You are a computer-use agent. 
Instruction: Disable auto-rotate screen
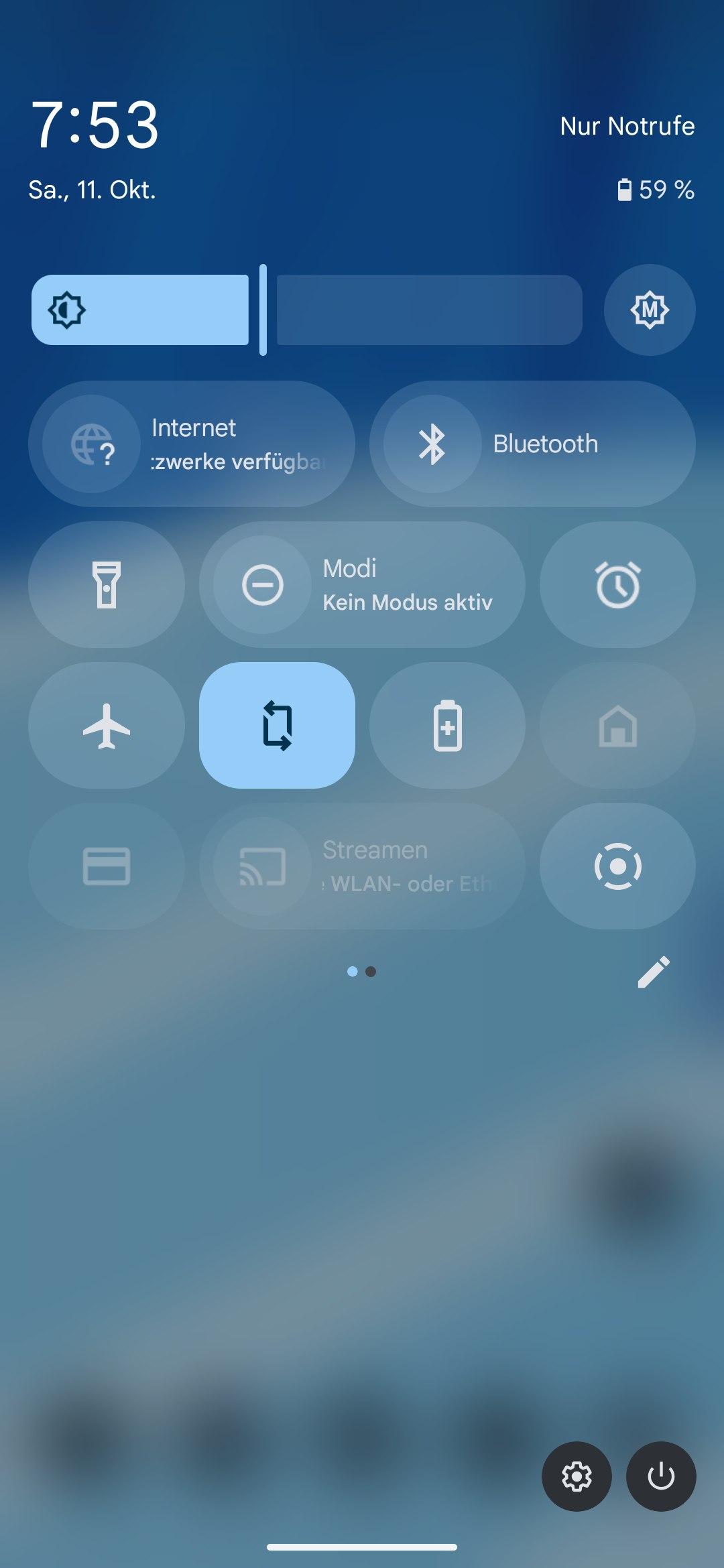point(277,725)
